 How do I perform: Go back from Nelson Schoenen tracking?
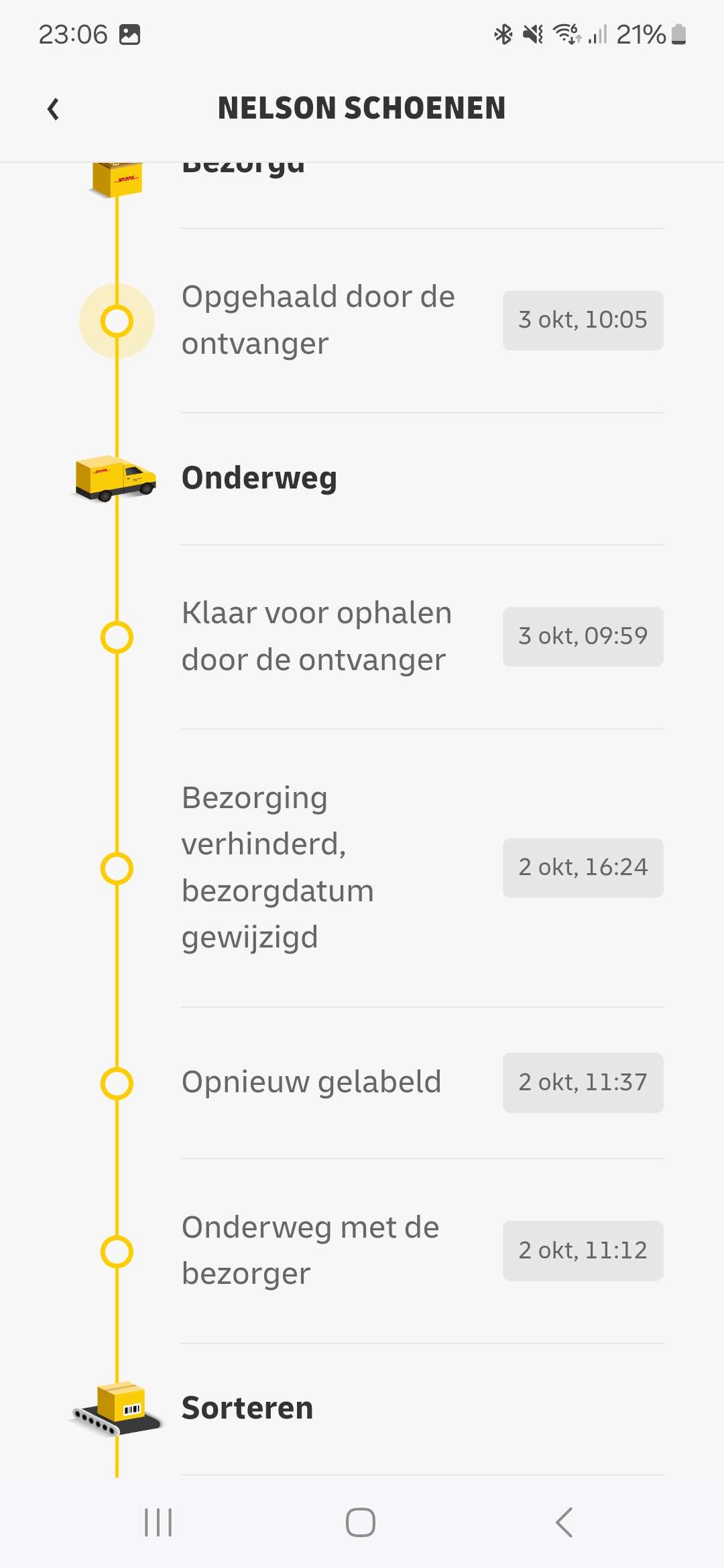pyautogui.click(x=54, y=109)
